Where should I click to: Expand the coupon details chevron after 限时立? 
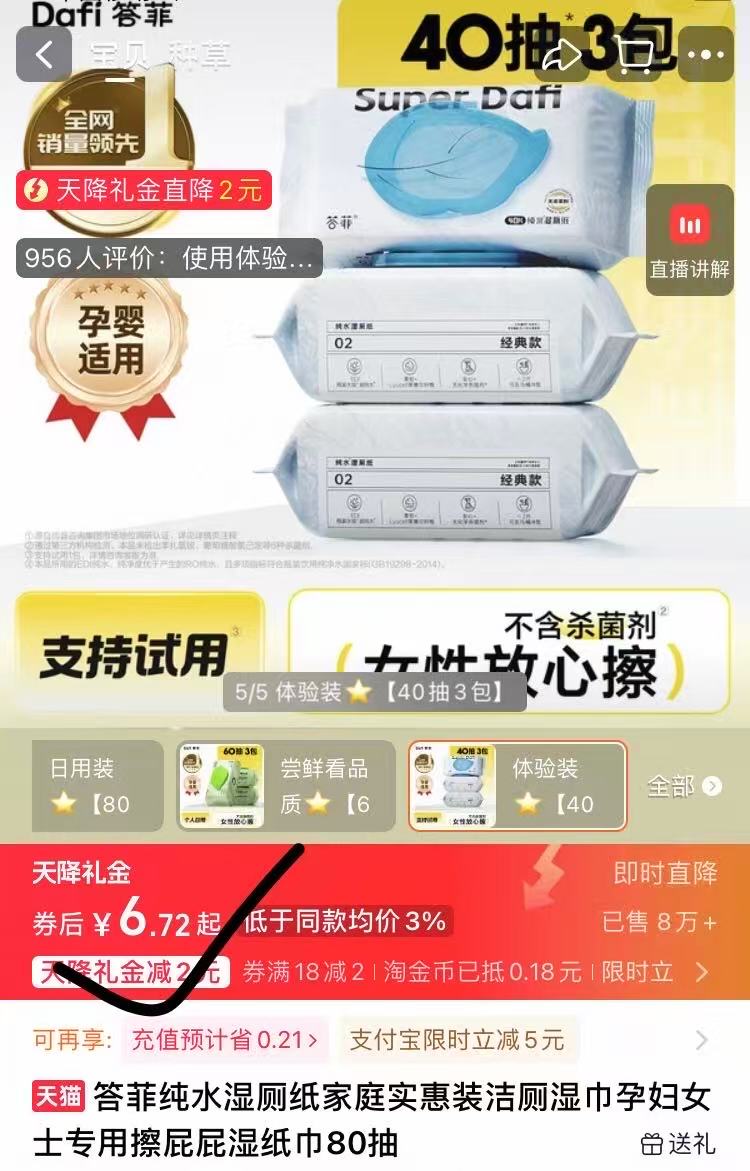coord(702,971)
